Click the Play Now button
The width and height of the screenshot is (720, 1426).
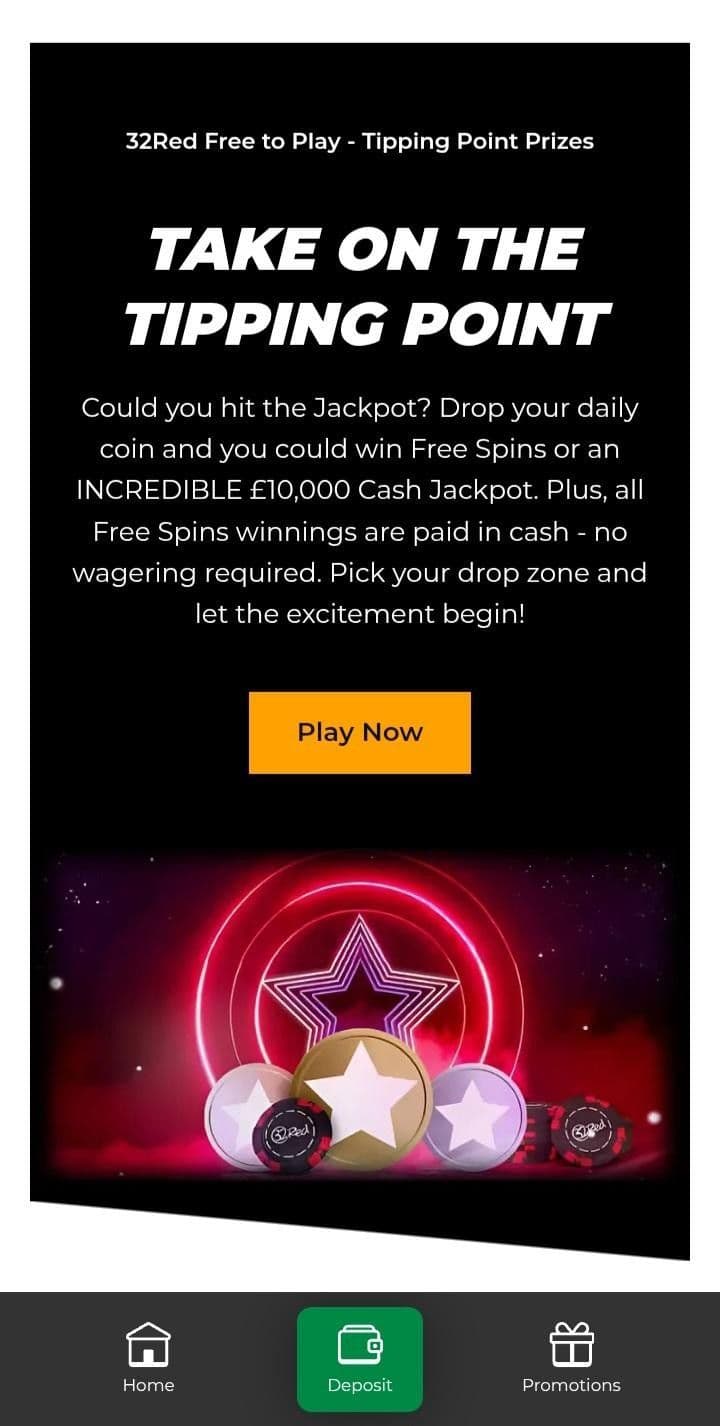tap(359, 732)
